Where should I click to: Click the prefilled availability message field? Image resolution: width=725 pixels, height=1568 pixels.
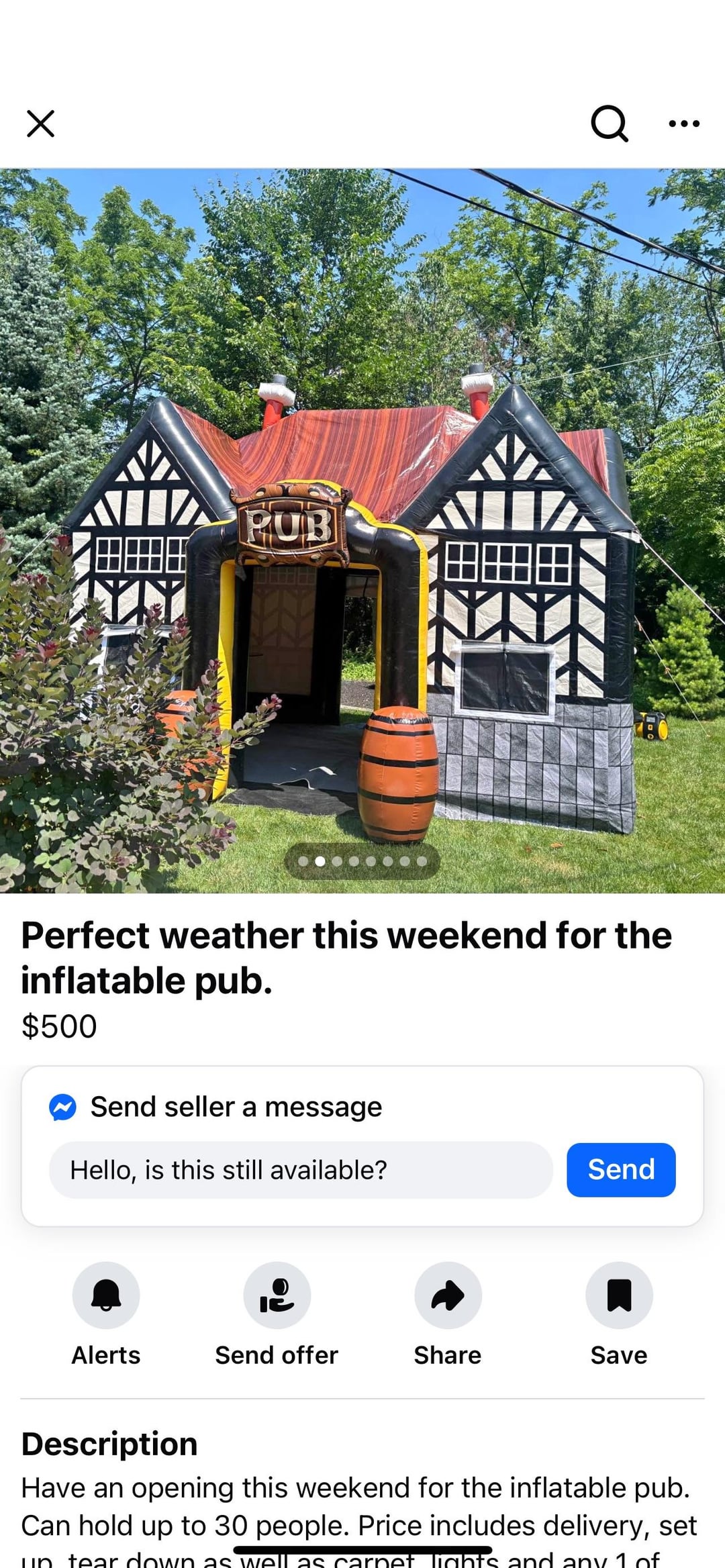point(302,1169)
